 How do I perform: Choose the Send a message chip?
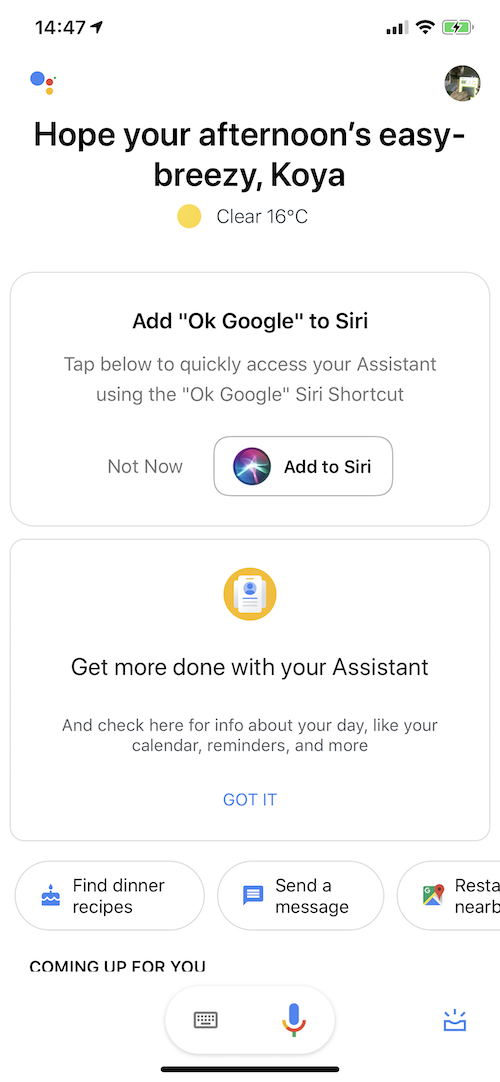click(300, 896)
